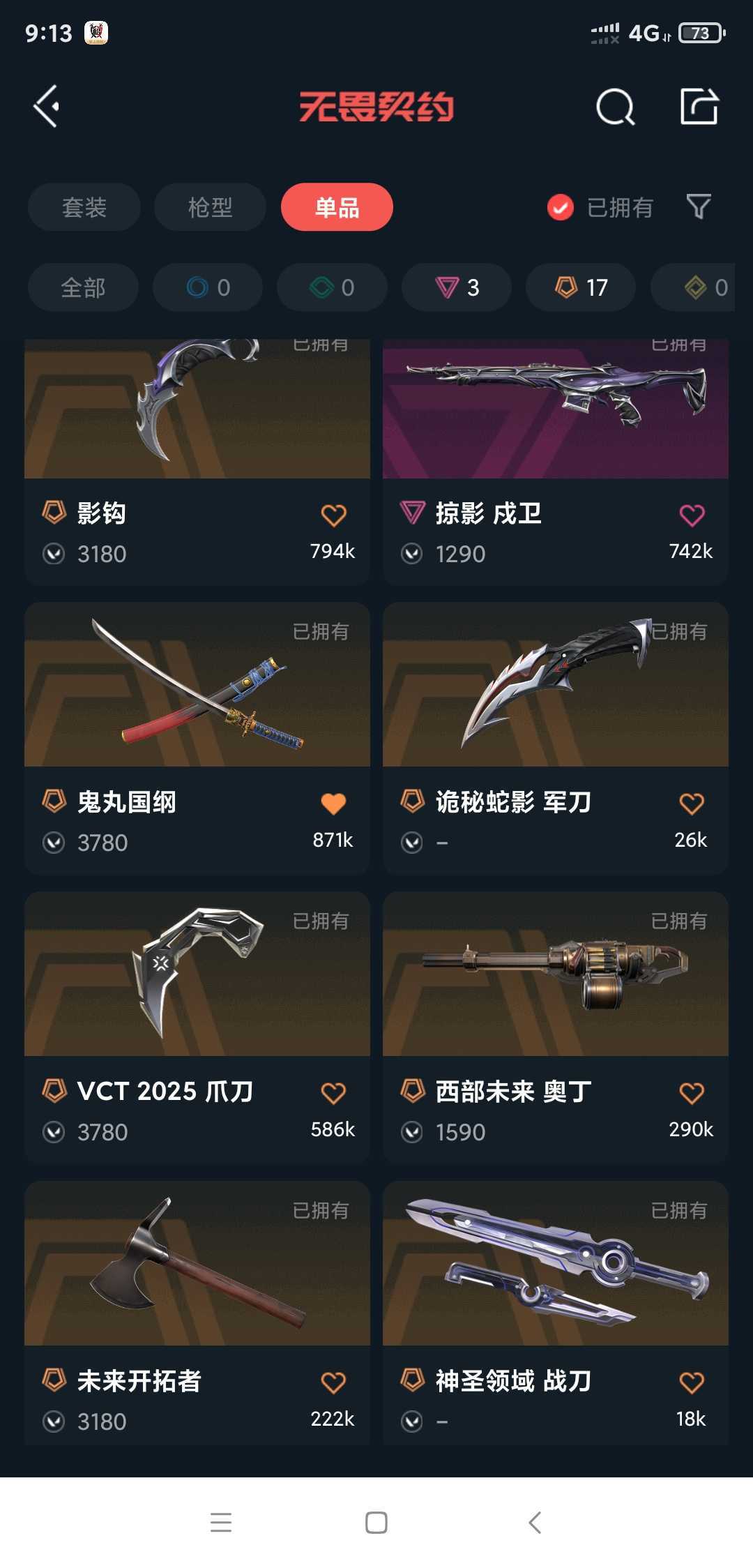The width and height of the screenshot is (753, 1568).
Task: Uncheck the 已拥有 filter
Action: pos(561,207)
